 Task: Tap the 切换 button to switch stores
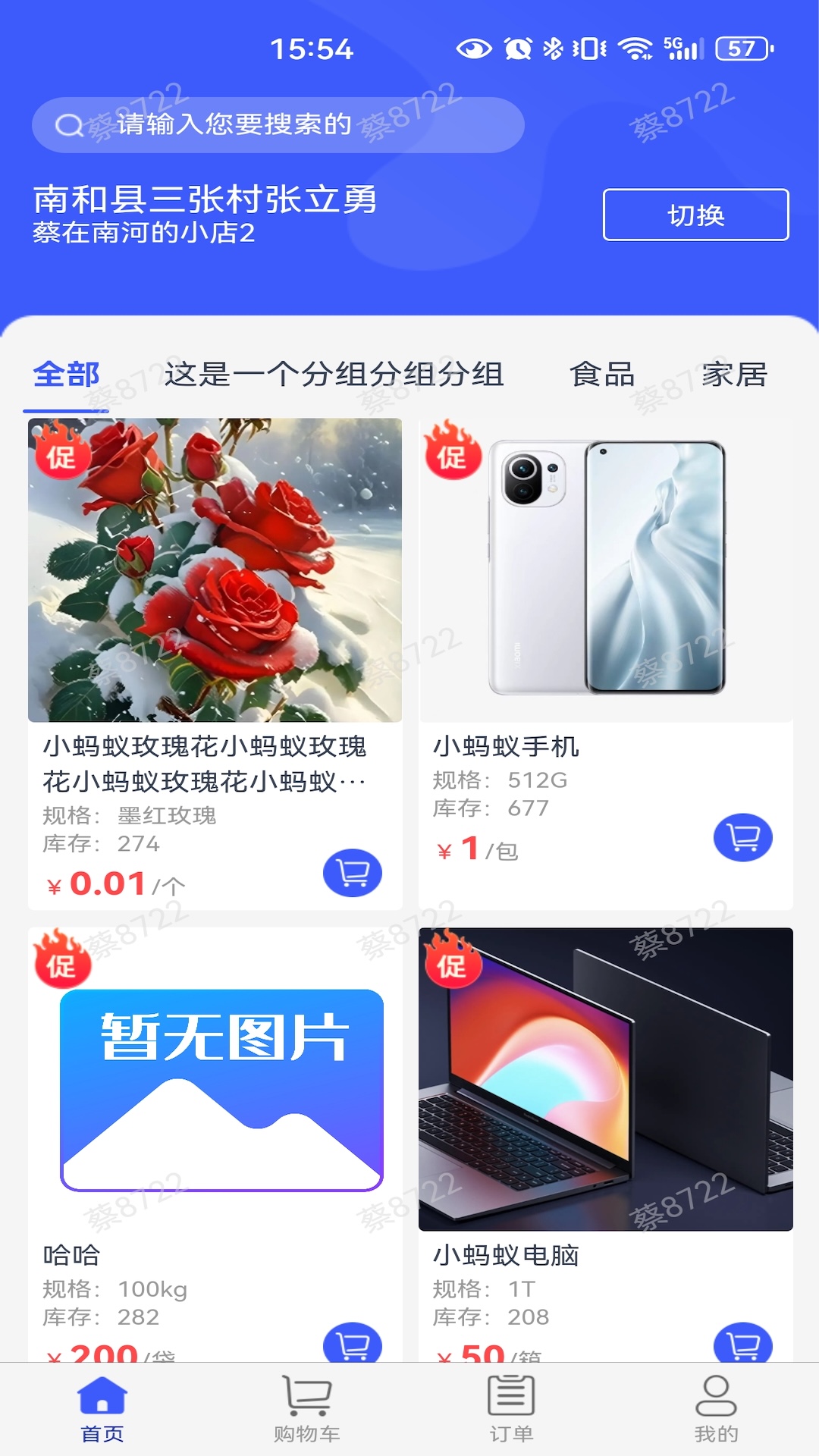[x=695, y=215]
